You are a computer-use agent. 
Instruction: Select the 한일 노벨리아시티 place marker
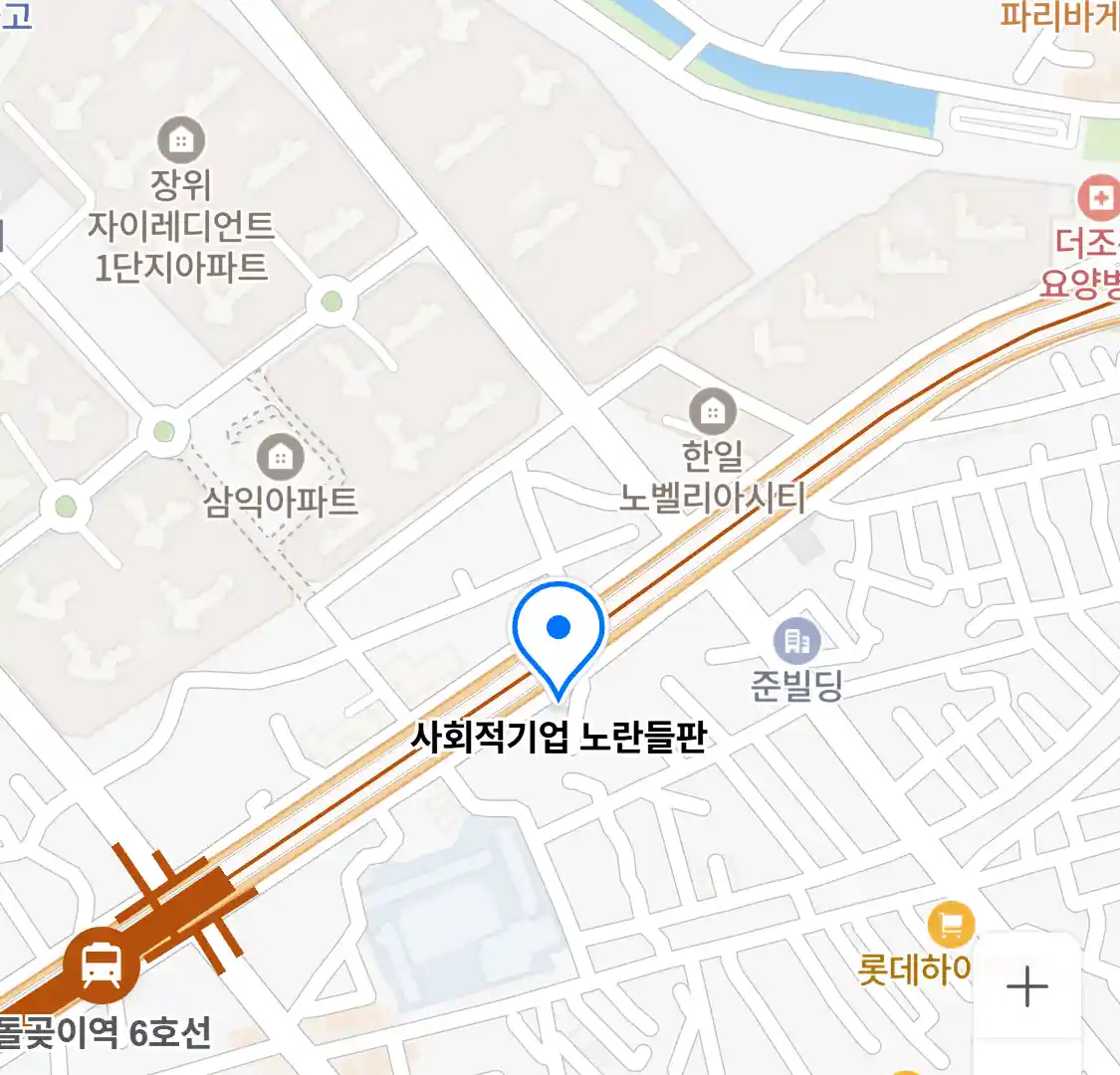[713, 411]
